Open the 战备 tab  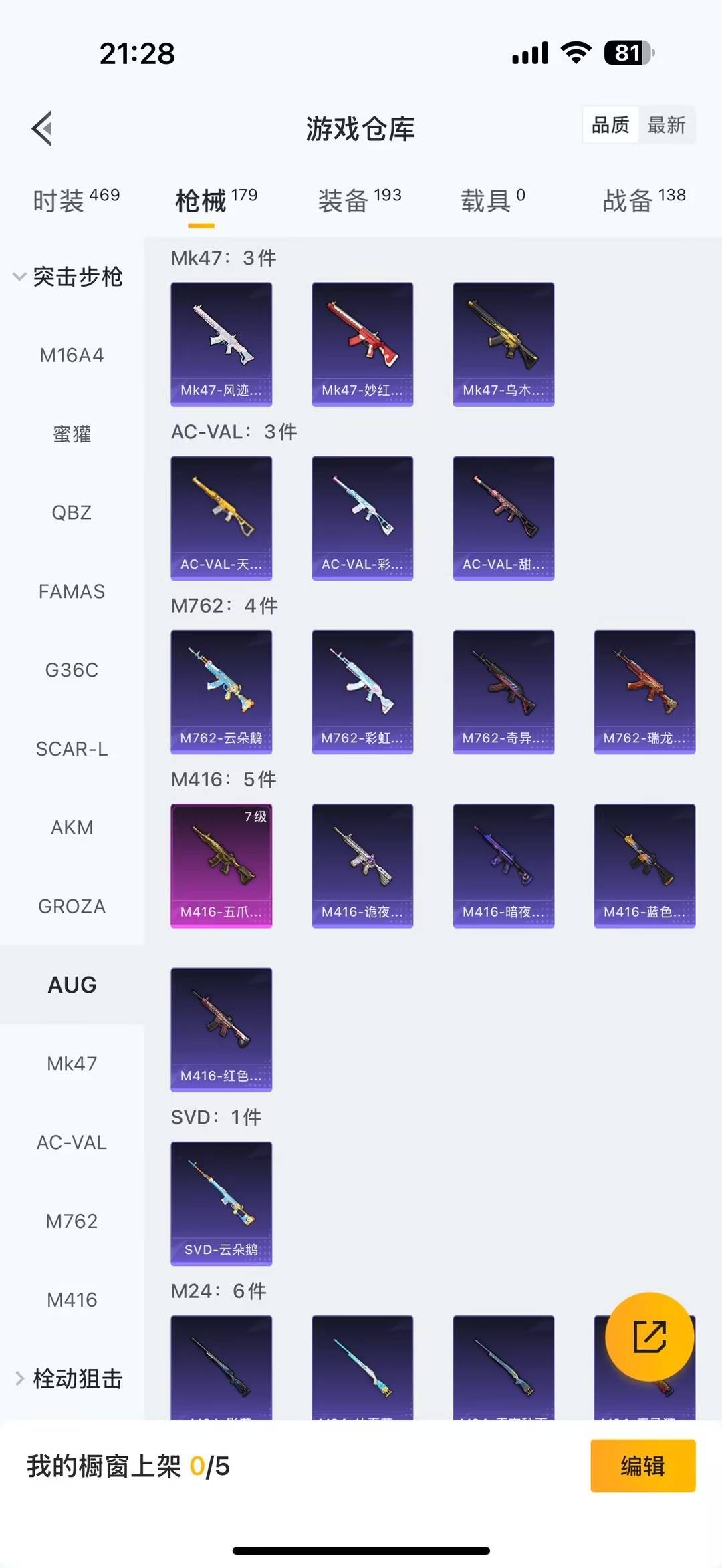click(x=643, y=200)
